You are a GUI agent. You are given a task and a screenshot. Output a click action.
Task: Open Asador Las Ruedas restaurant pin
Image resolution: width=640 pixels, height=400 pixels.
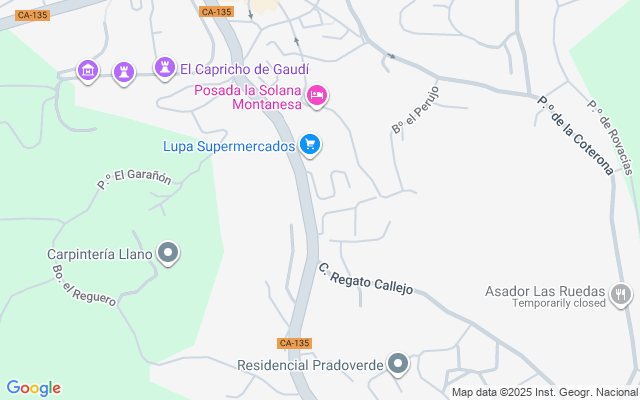(622, 294)
